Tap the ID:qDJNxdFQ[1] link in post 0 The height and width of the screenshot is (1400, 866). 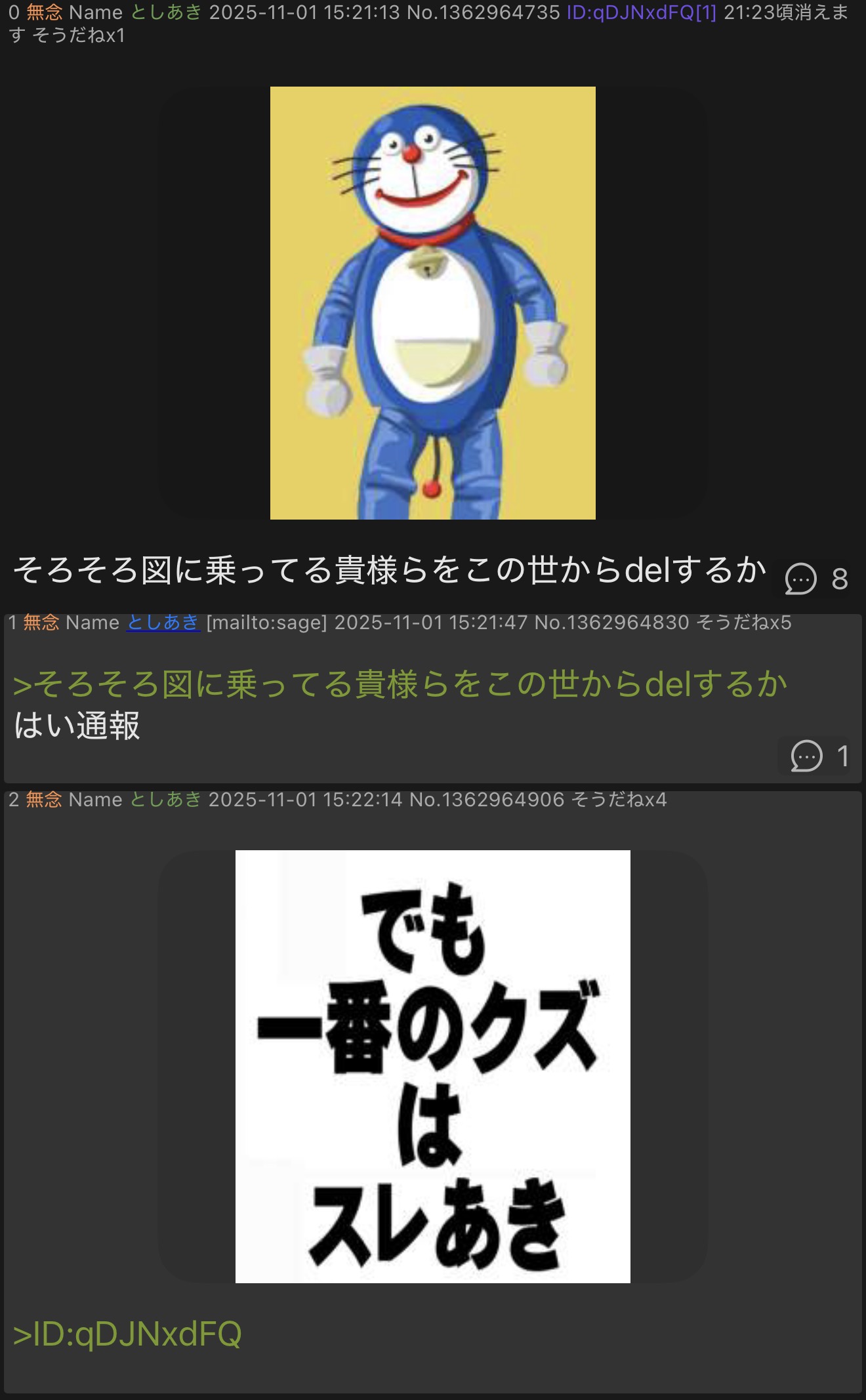click(x=641, y=12)
